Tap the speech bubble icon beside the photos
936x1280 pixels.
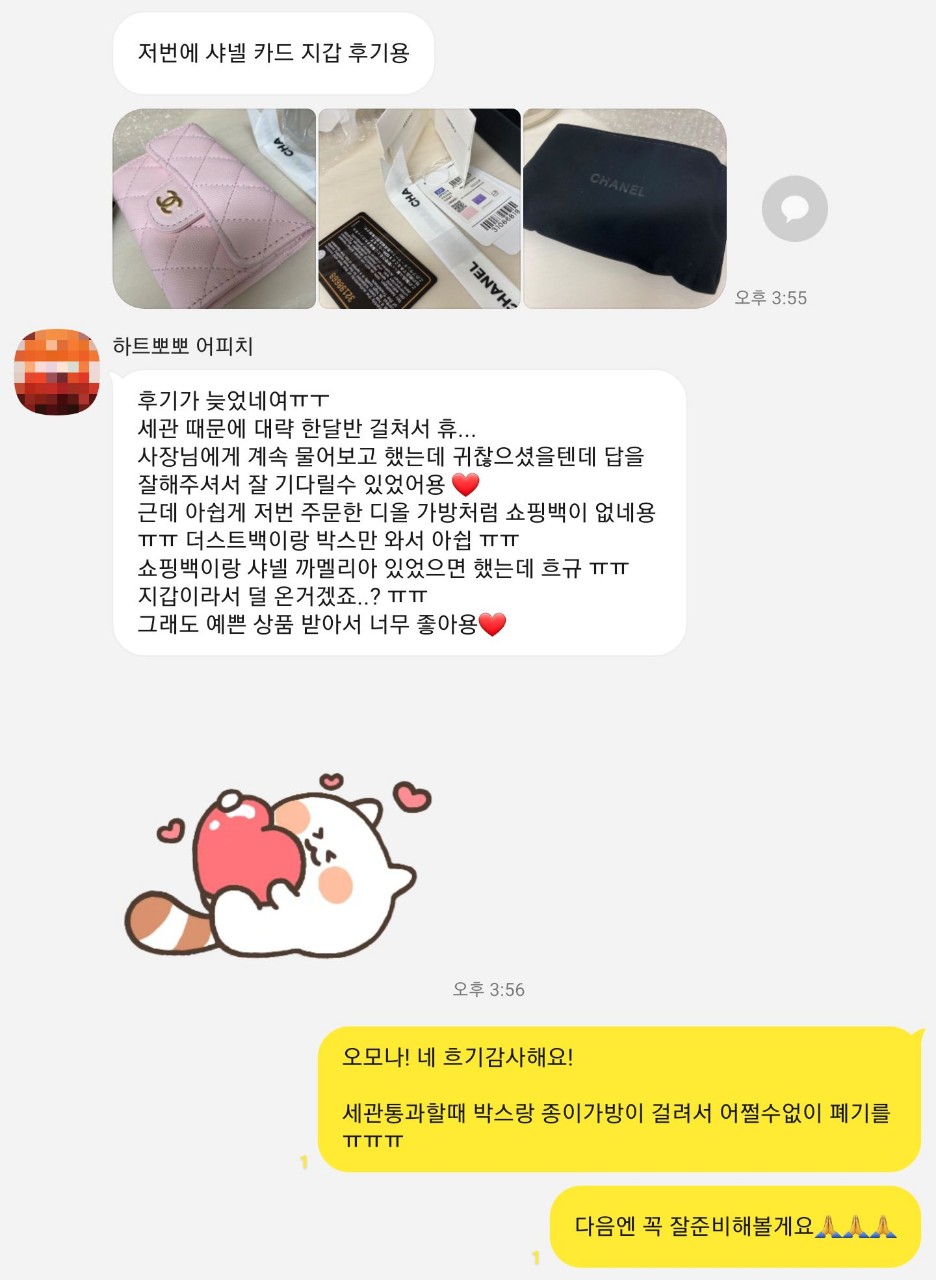[x=794, y=209]
